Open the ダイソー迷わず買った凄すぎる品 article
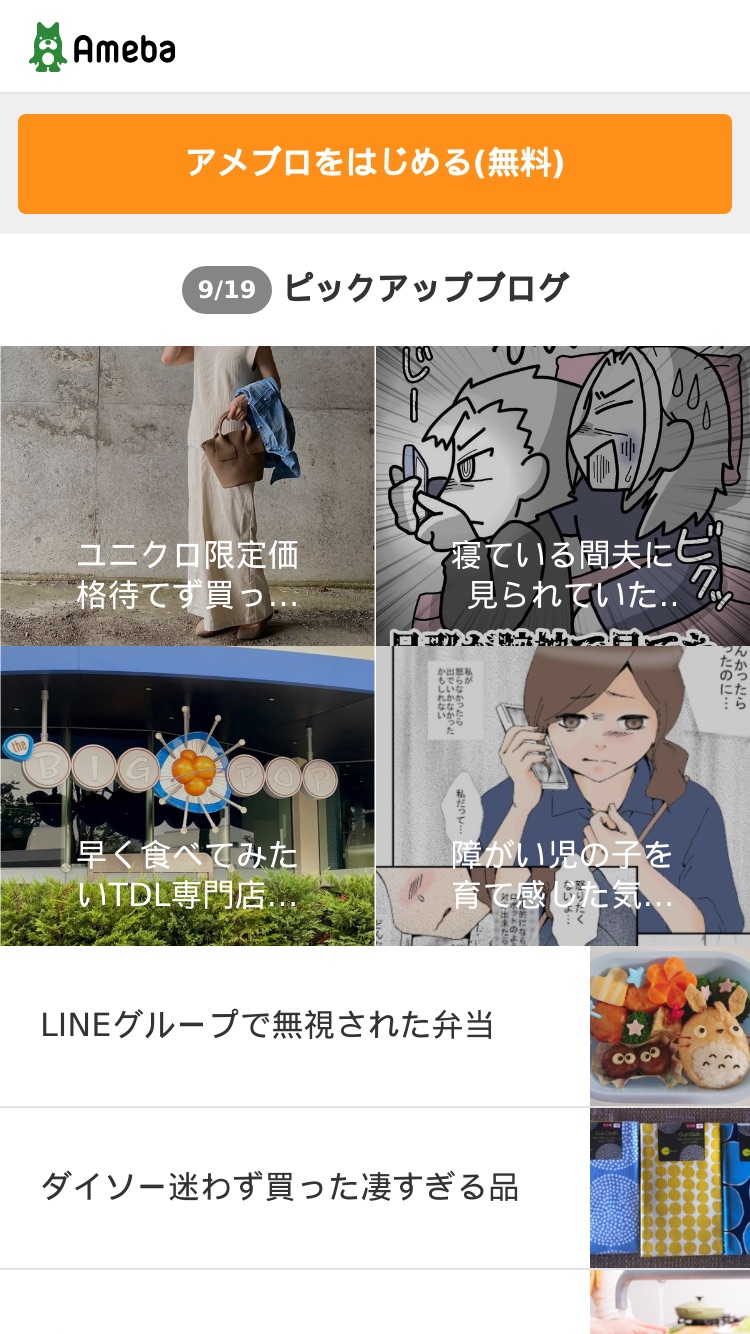 click(375, 1188)
